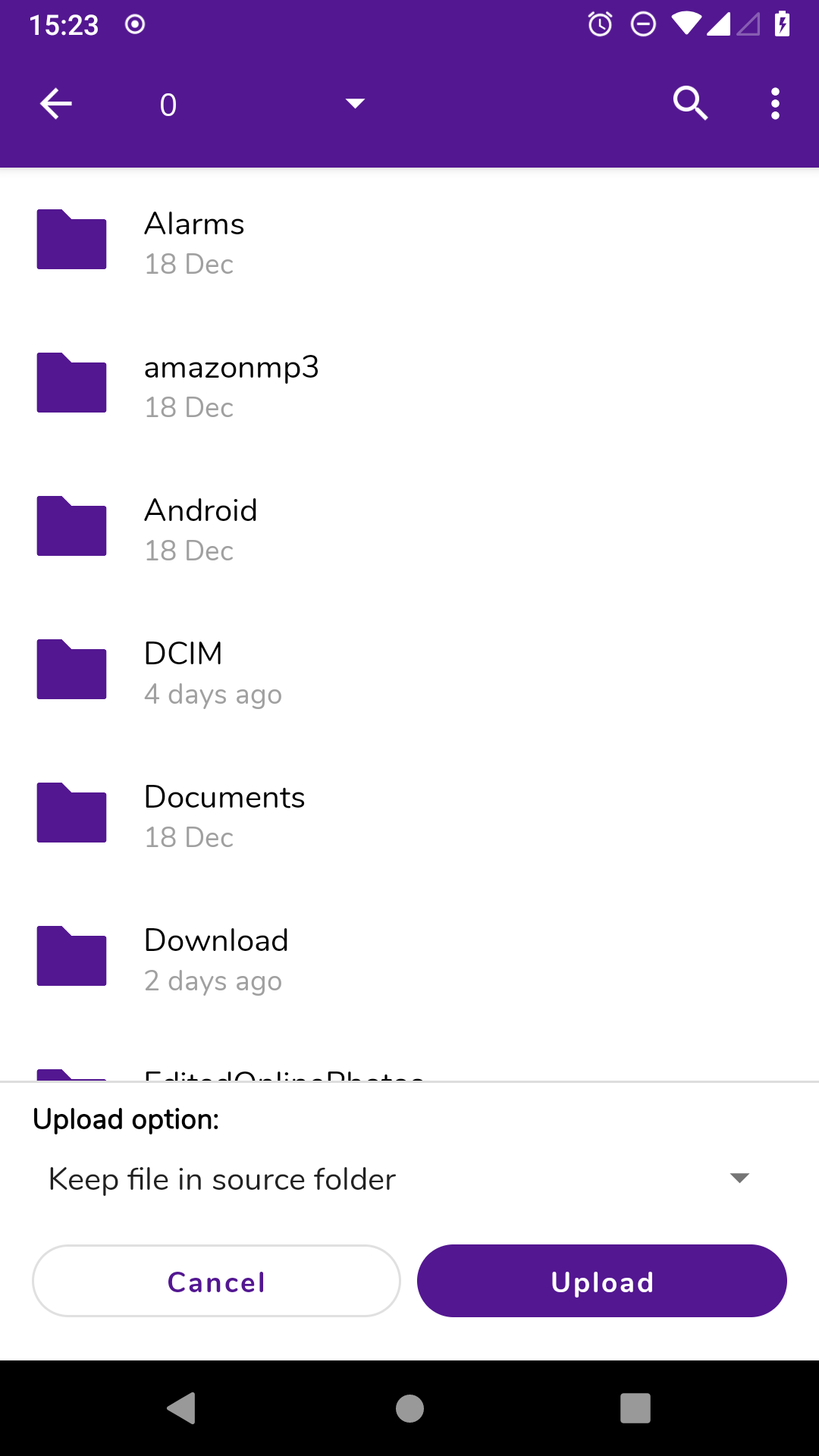The width and height of the screenshot is (819, 1456).
Task: Tap the Upload button
Action: 602,1282
